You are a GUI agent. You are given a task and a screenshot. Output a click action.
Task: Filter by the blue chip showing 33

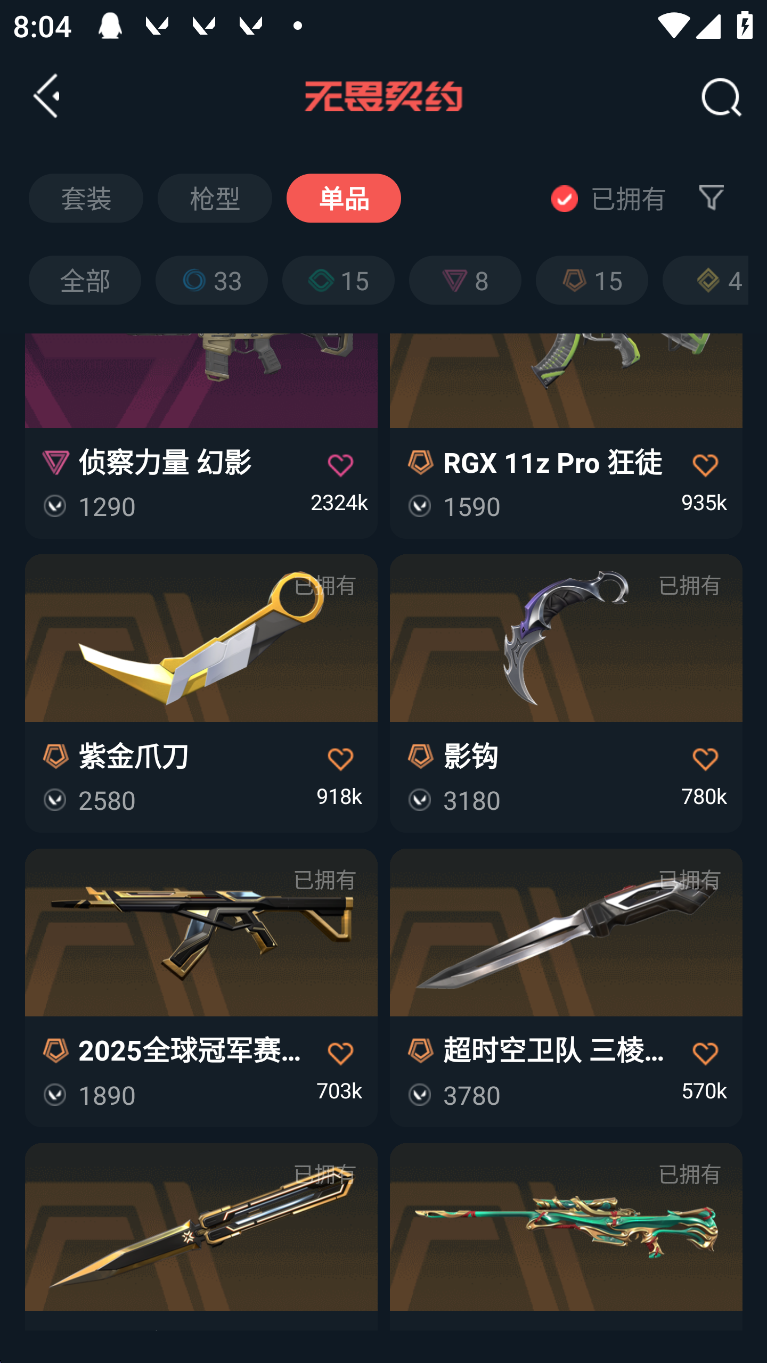point(211,280)
